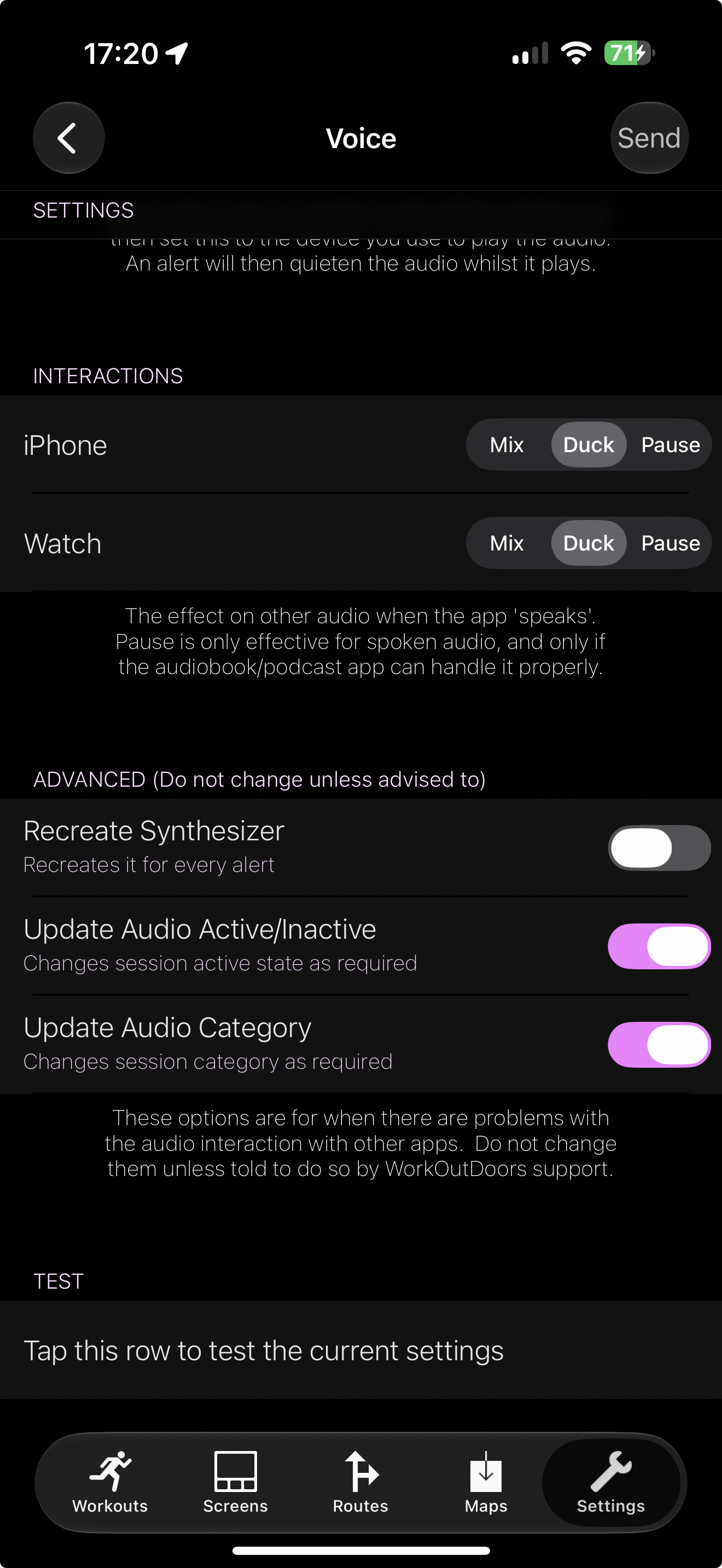Set Watch interaction to Mix
722x1568 pixels.
click(x=507, y=543)
